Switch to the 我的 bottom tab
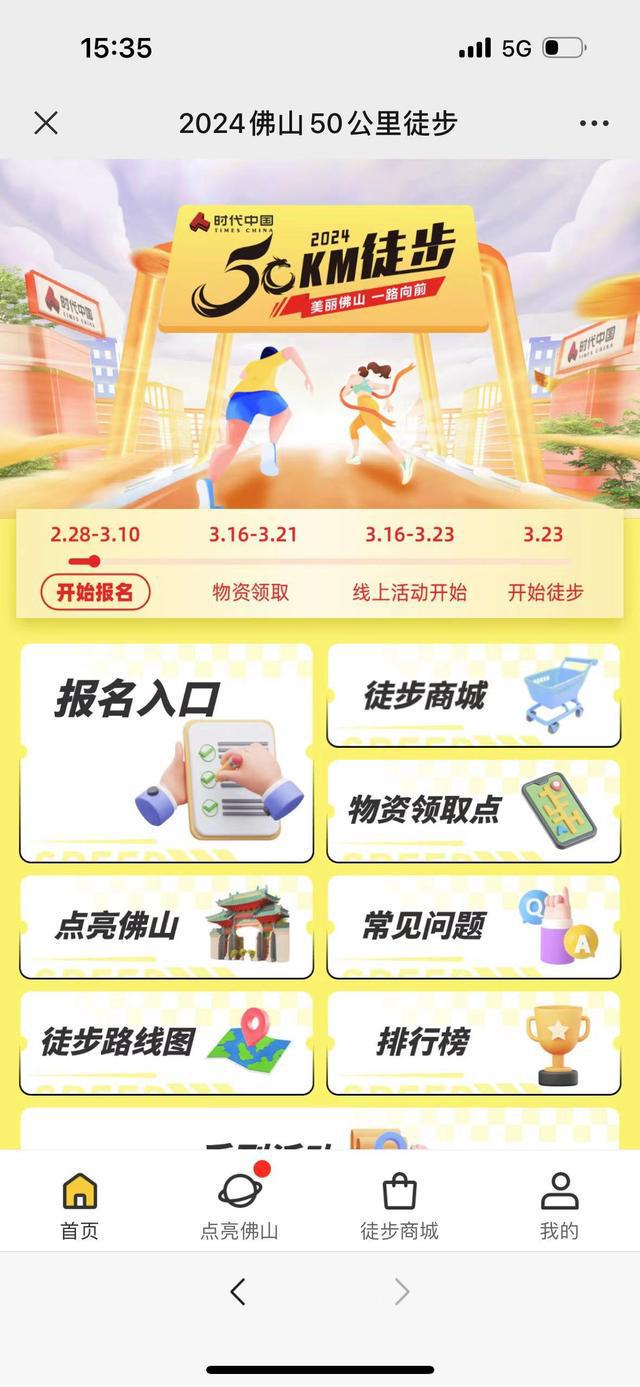This screenshot has height=1387, width=640. tap(559, 1204)
